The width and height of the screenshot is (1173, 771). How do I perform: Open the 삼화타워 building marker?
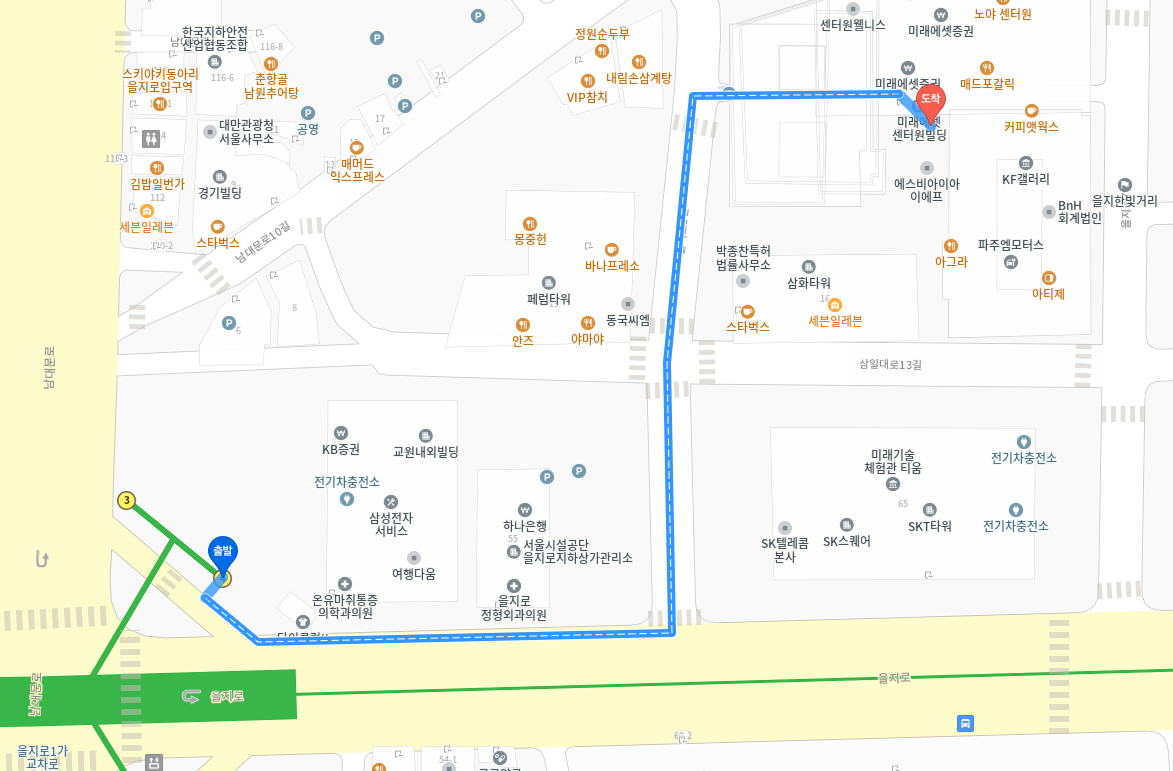pos(809,267)
